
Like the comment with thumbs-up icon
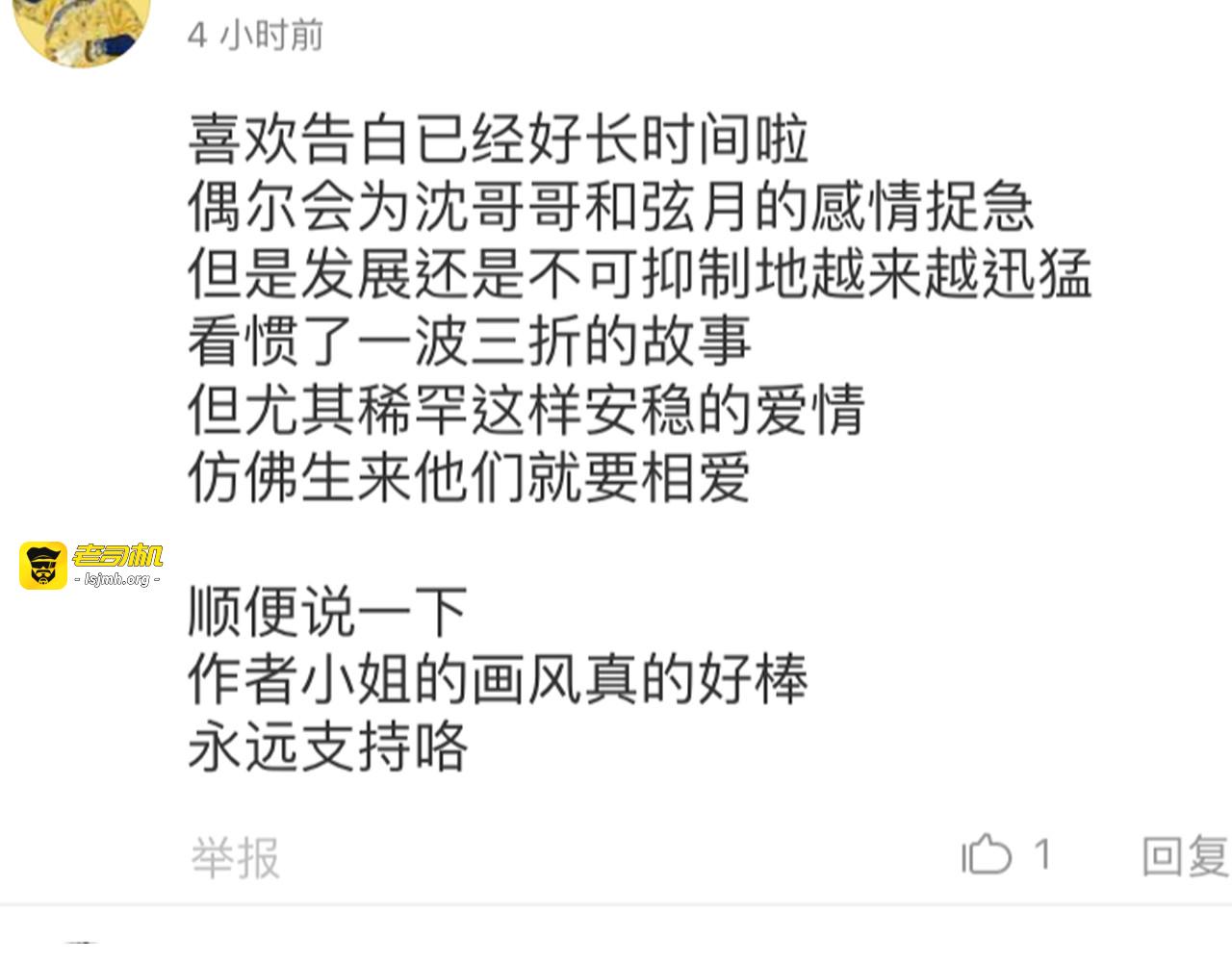coord(988,854)
